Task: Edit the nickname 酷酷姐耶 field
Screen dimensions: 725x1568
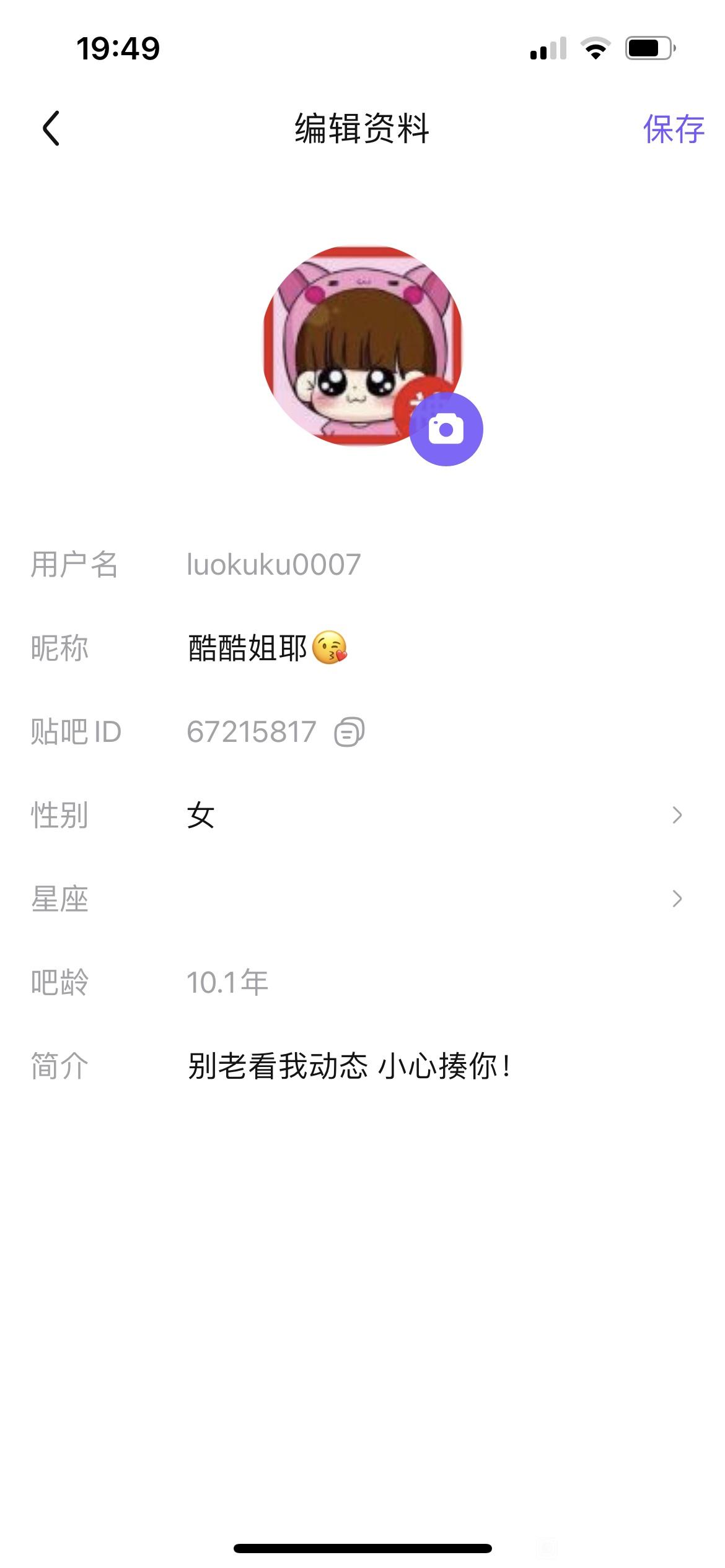Action: pos(266,648)
